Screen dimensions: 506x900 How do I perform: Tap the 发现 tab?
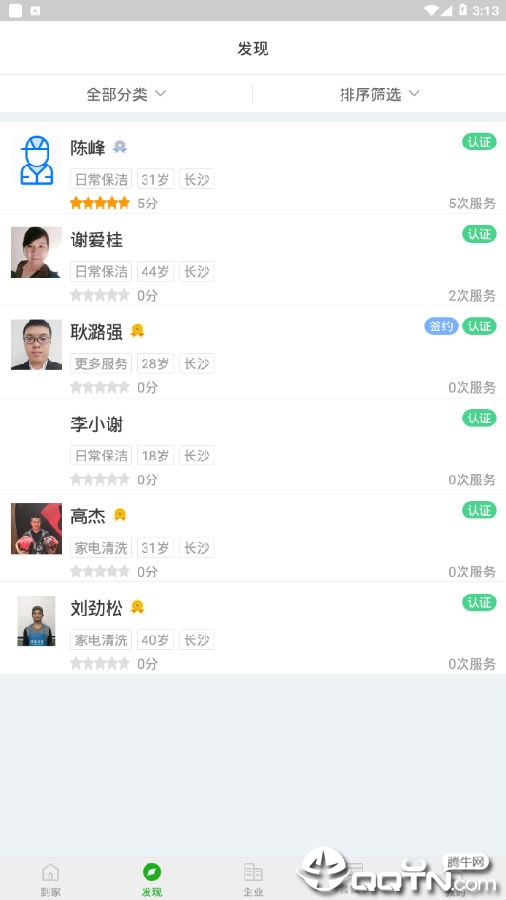151,879
